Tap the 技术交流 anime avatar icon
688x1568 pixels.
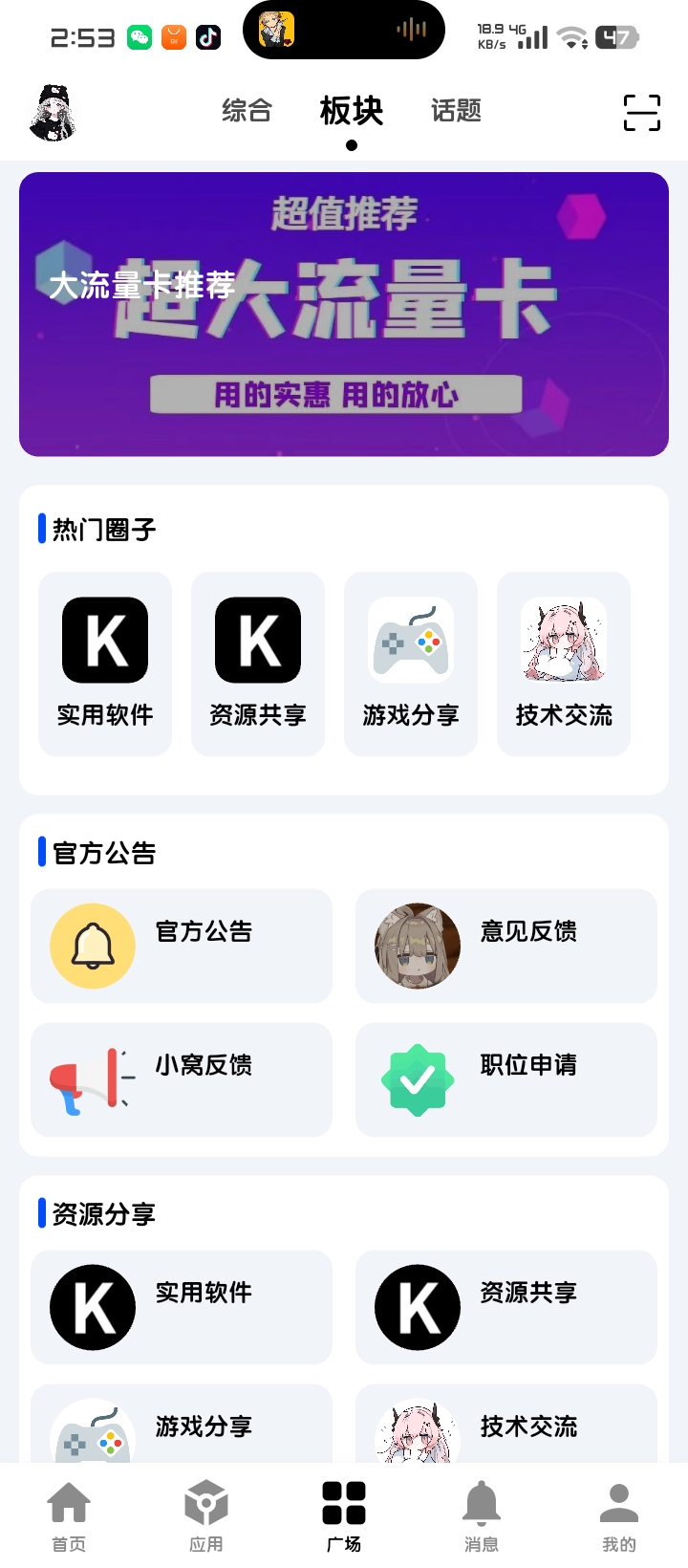[x=564, y=639]
